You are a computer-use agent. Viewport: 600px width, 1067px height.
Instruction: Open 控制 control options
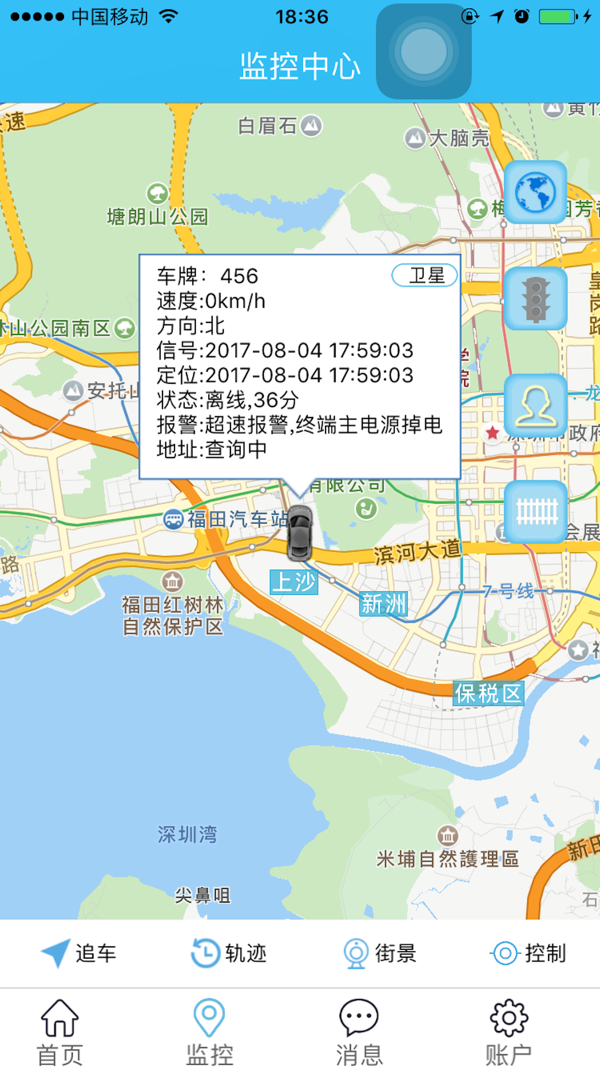tap(529, 953)
